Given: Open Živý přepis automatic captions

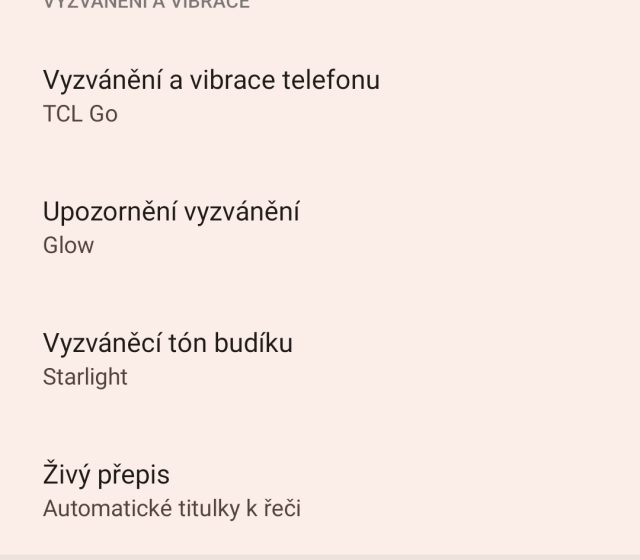Looking at the screenshot, I should point(171,490).
